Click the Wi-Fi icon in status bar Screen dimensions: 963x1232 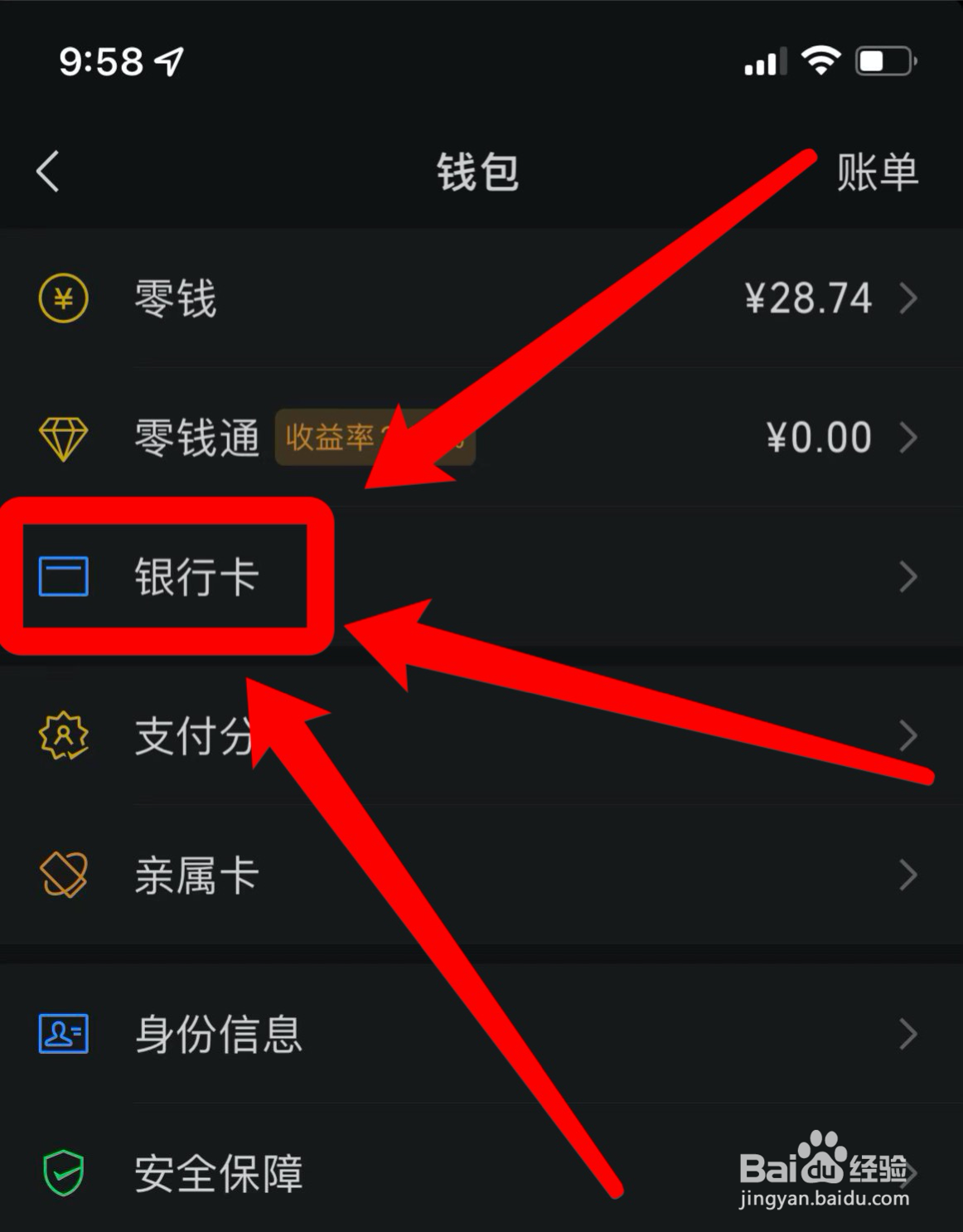click(x=820, y=59)
